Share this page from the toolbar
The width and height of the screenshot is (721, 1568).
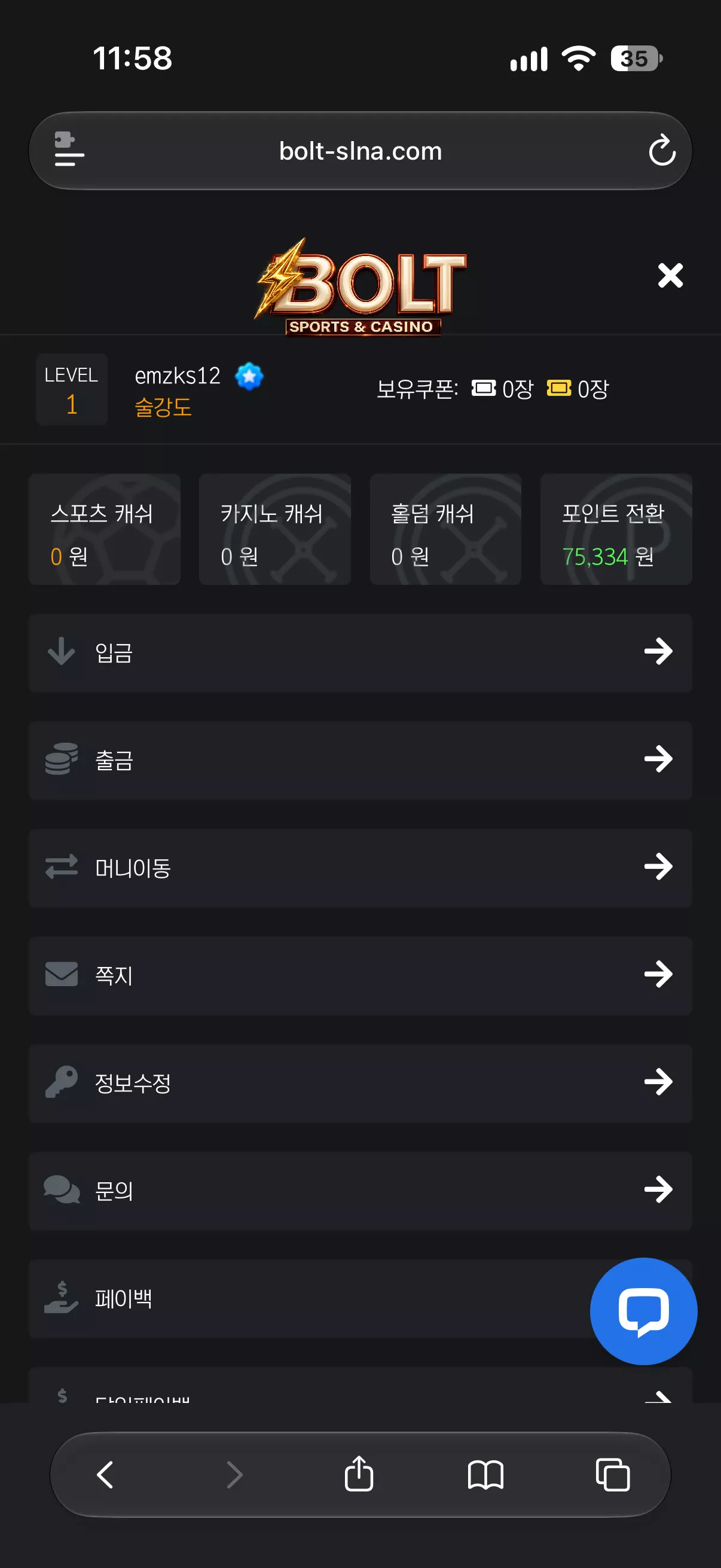coord(359,1473)
